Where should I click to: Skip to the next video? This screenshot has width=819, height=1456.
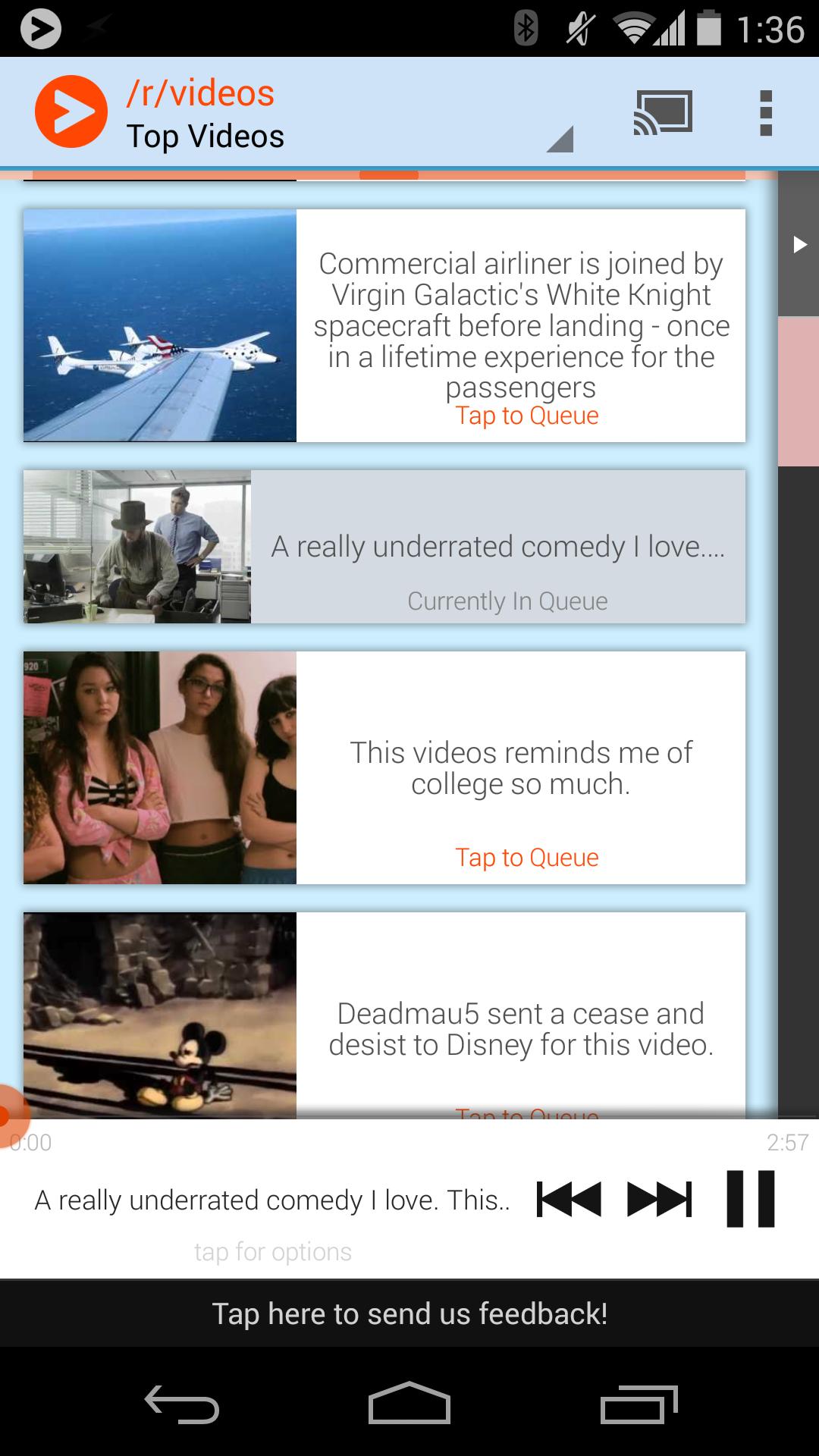tap(659, 1200)
